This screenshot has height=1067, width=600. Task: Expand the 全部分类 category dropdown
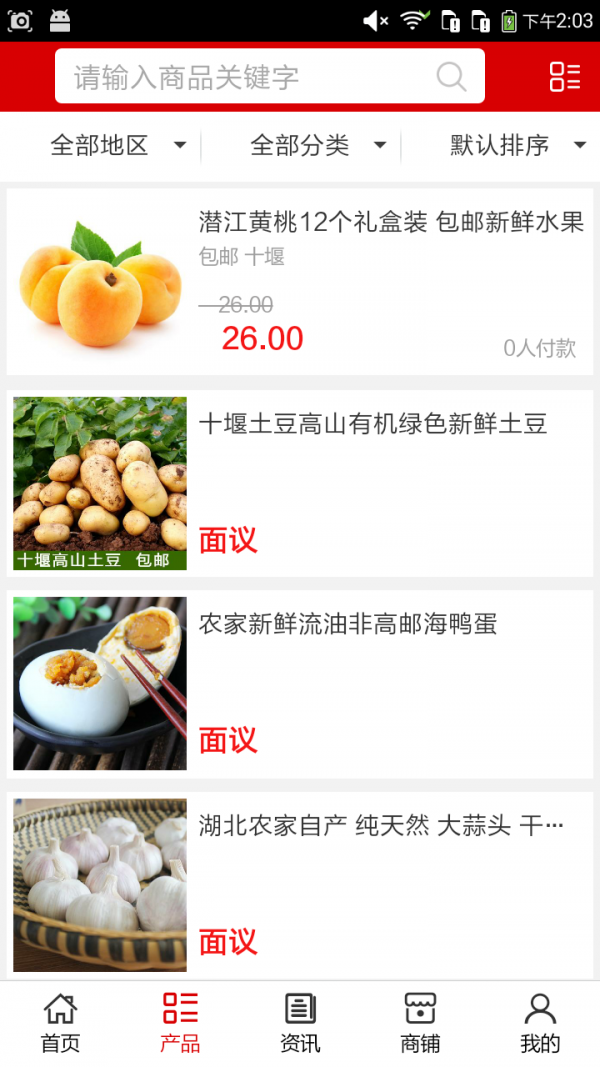point(317,146)
